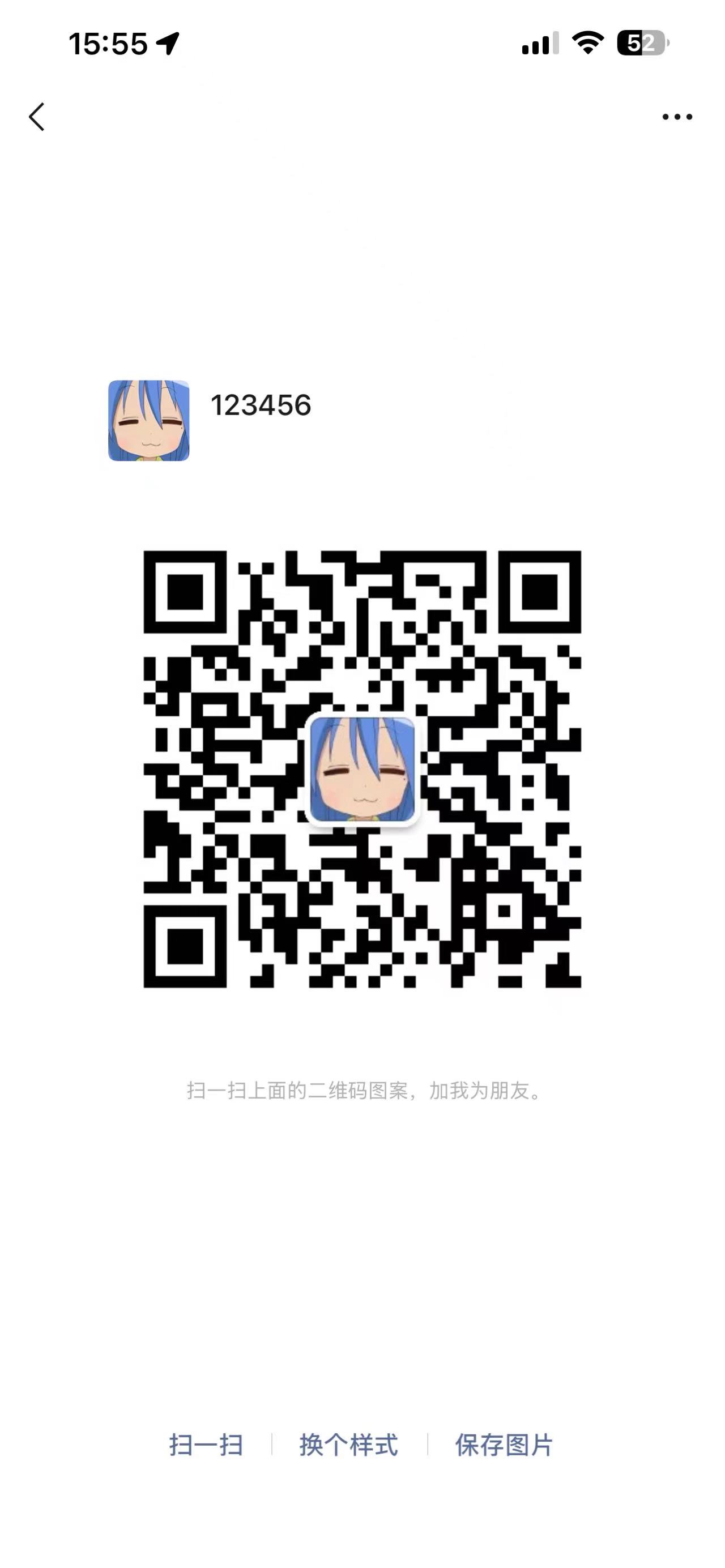Open the three-dot overflow menu
Screen dimensions: 725x1568
tap(677, 117)
